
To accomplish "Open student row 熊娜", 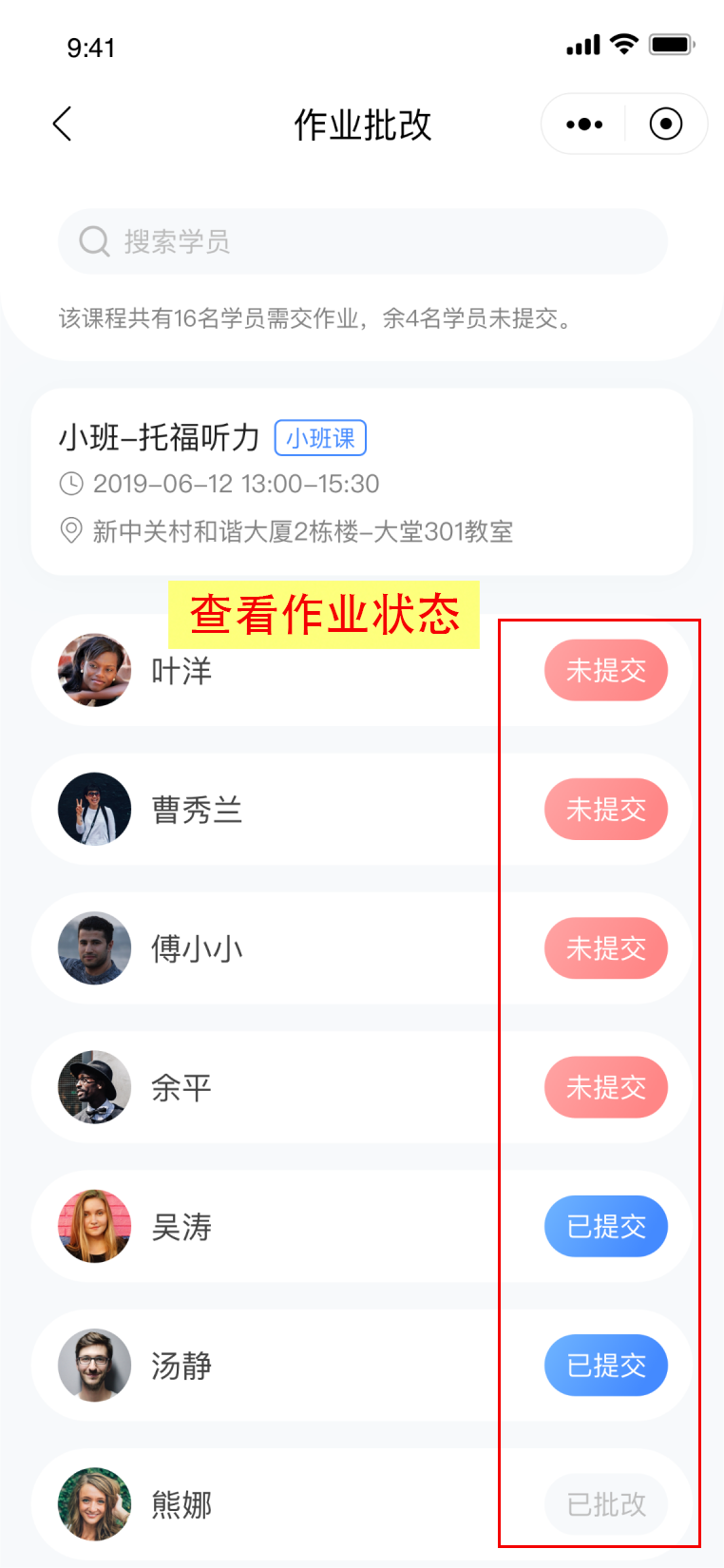I will 362,1504.
